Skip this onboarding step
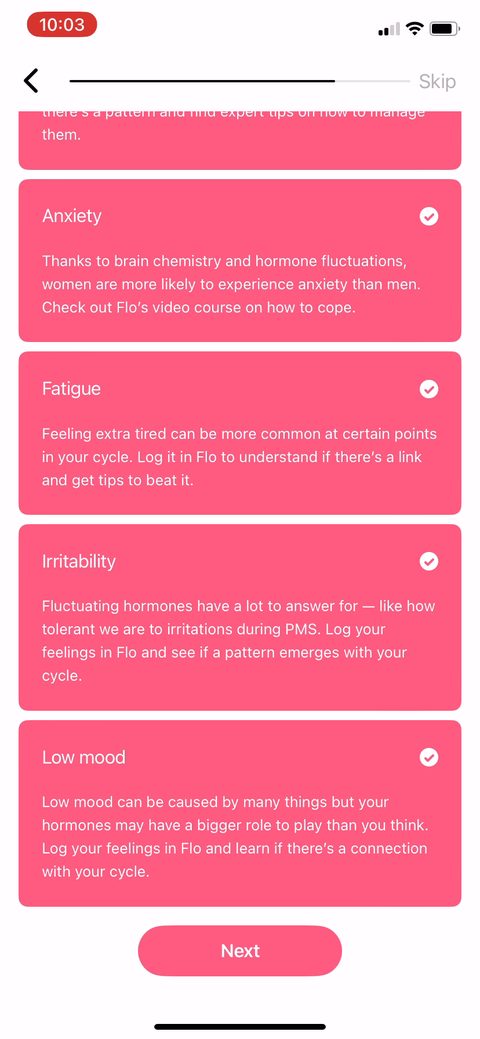Screen dimensions: 480x1039 click(x=437, y=82)
